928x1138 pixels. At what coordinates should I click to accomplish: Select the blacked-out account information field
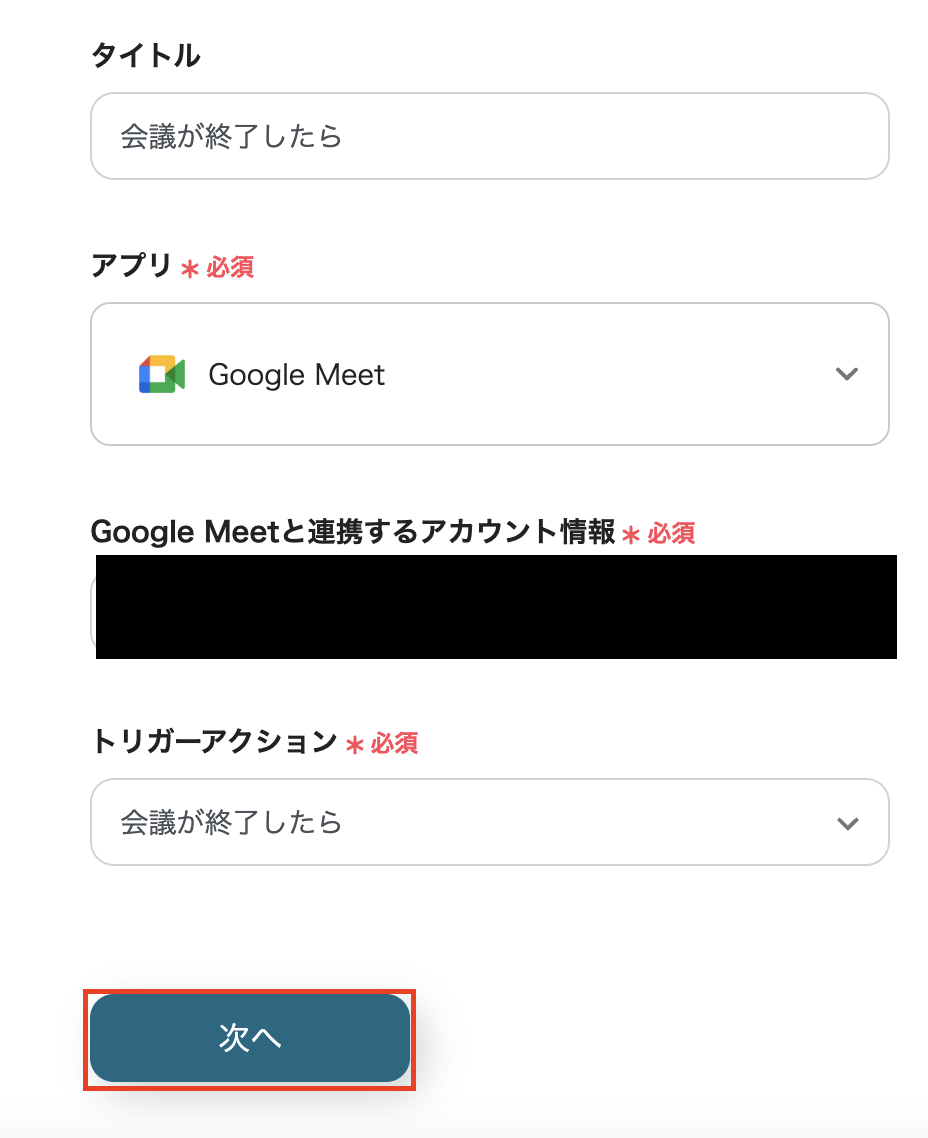point(496,607)
